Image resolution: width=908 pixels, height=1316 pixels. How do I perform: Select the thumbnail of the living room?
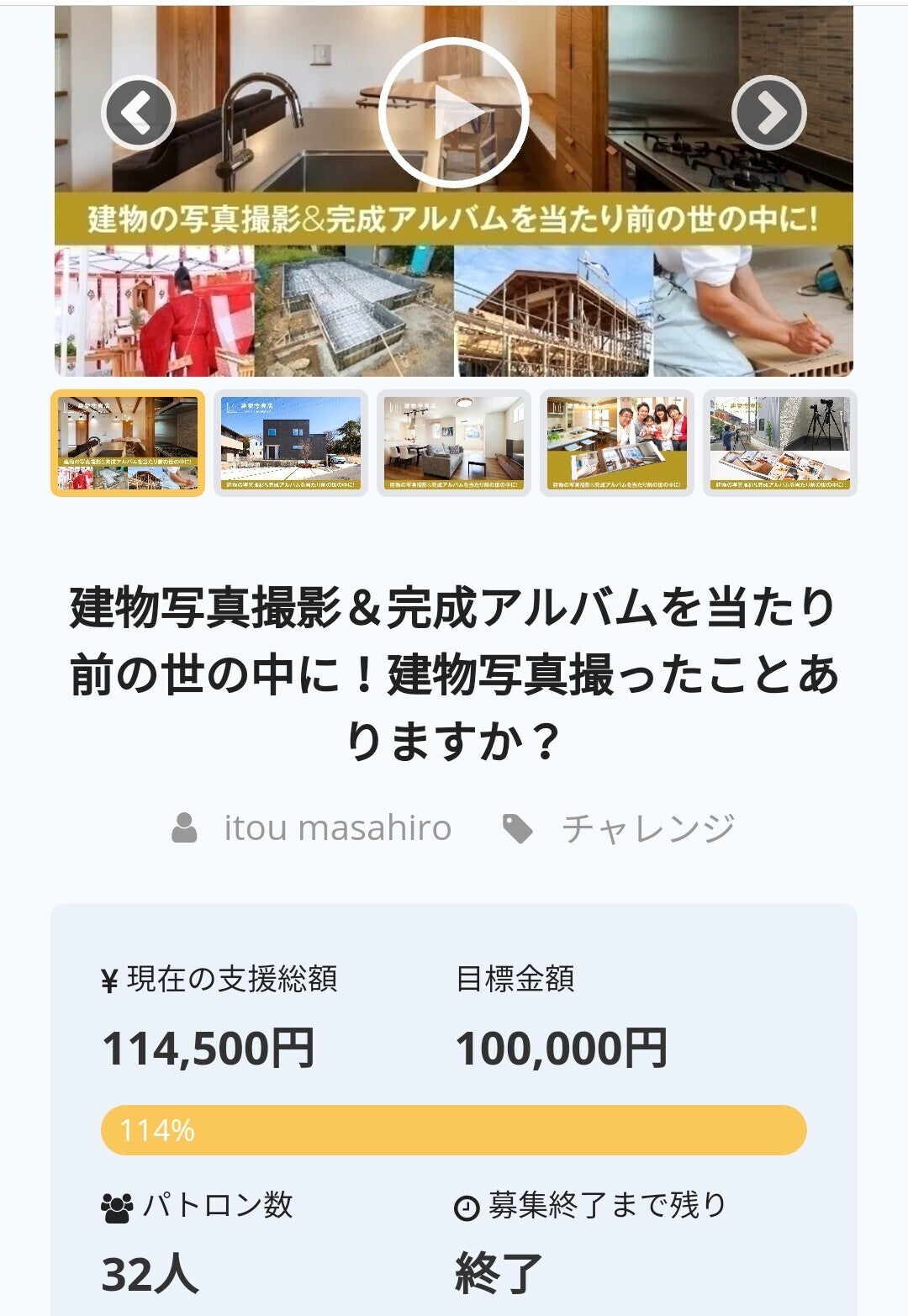[454, 443]
